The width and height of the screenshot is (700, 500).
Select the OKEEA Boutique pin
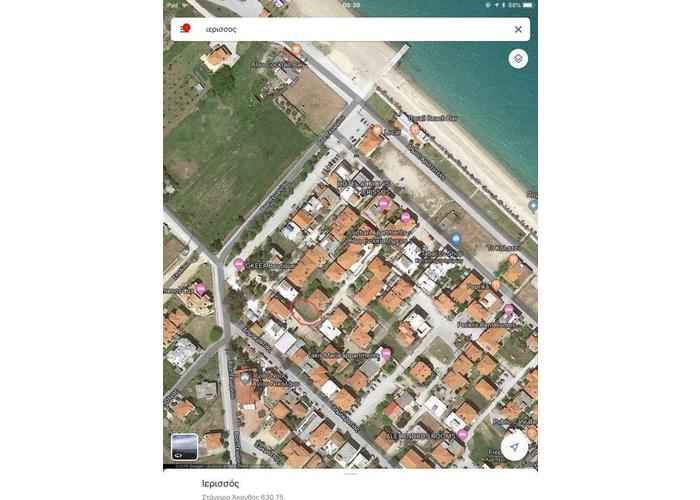238,264
